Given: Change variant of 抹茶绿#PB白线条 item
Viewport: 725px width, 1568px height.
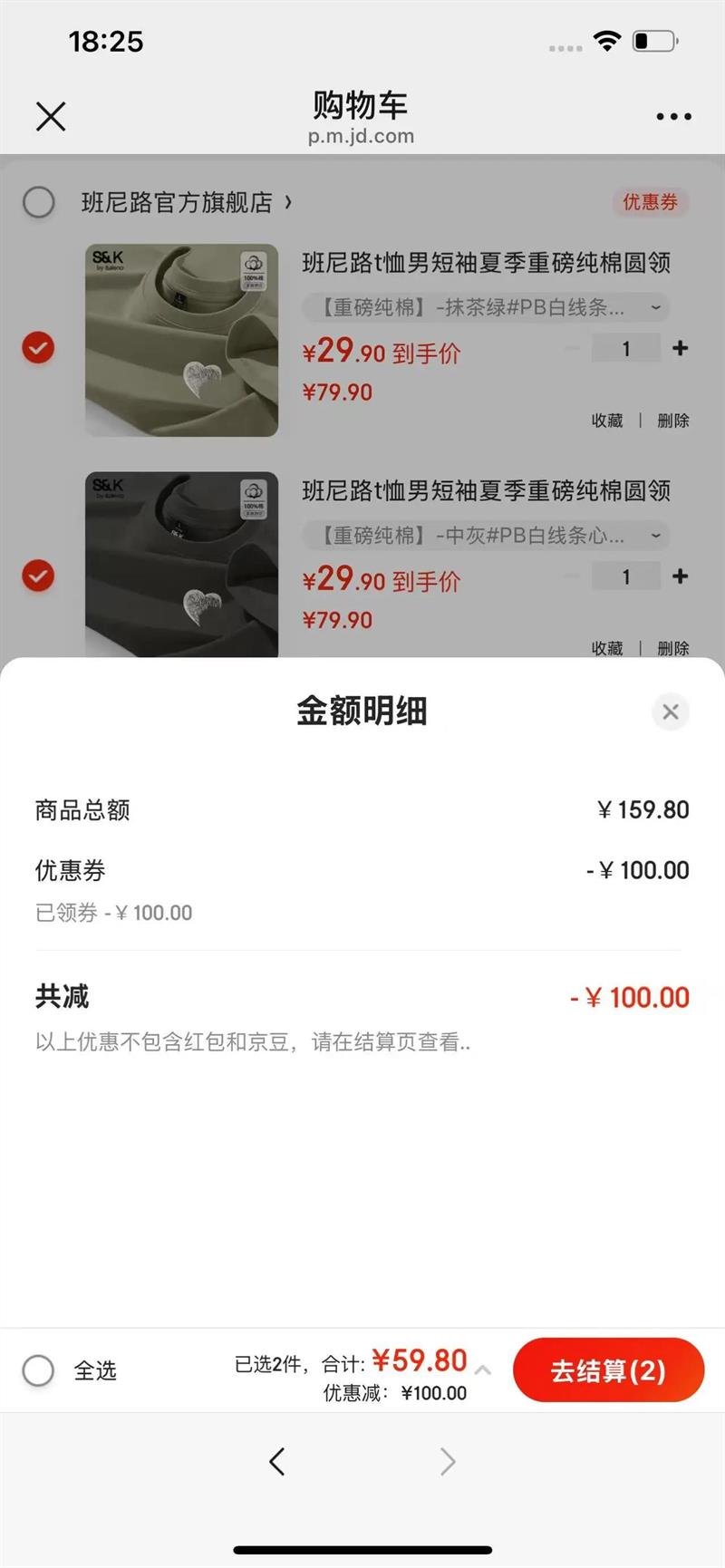Looking at the screenshot, I should [x=485, y=307].
